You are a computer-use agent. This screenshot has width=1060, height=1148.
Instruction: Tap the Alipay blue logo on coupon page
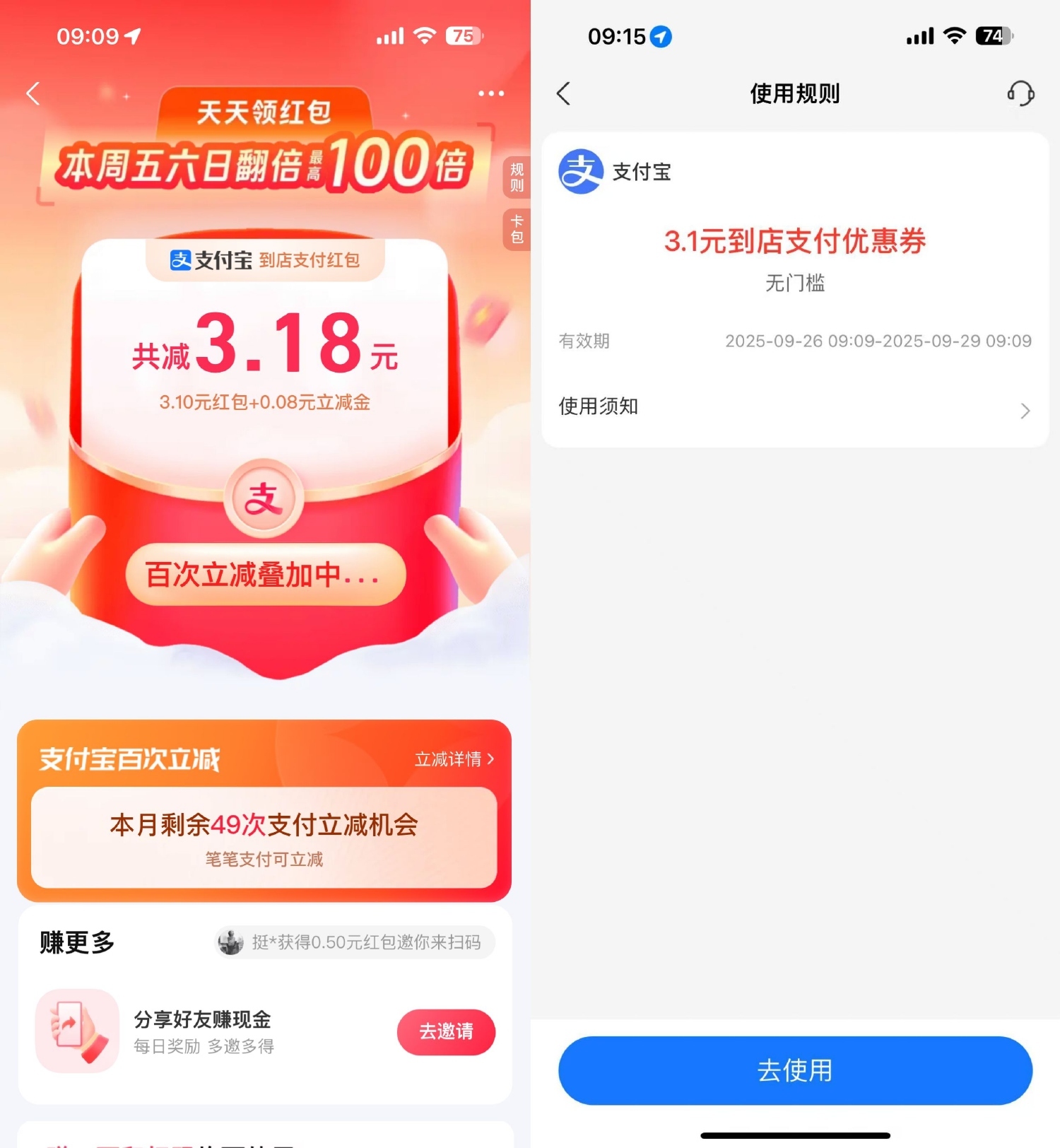point(578,170)
